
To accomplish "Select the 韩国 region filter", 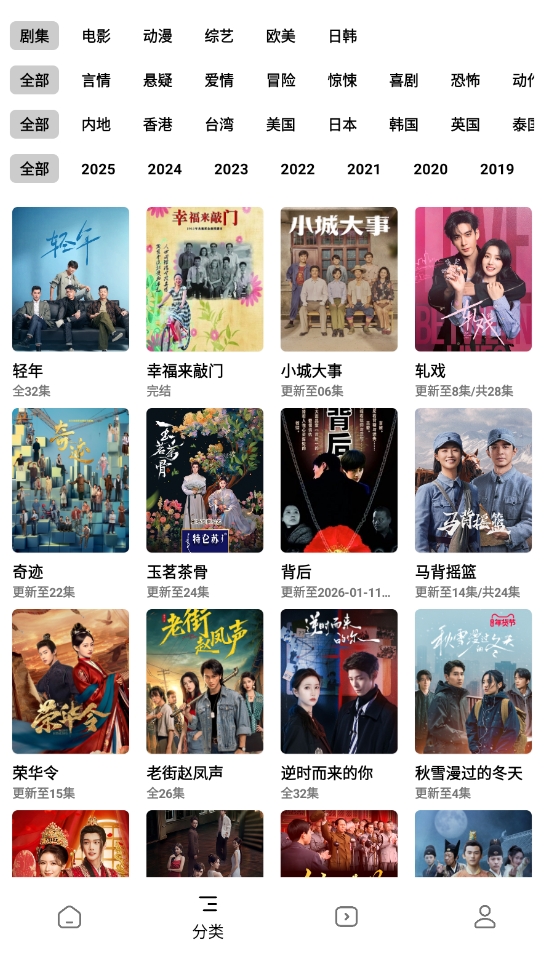I will click(x=403, y=125).
